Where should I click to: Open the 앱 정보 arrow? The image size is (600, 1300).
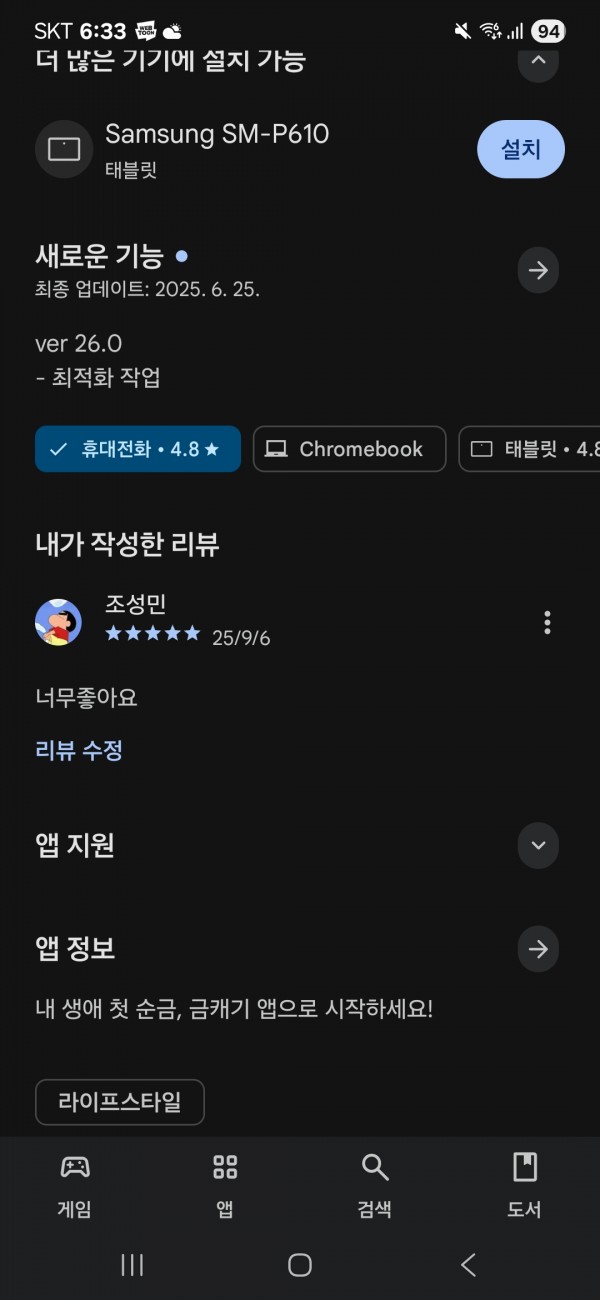click(538, 949)
